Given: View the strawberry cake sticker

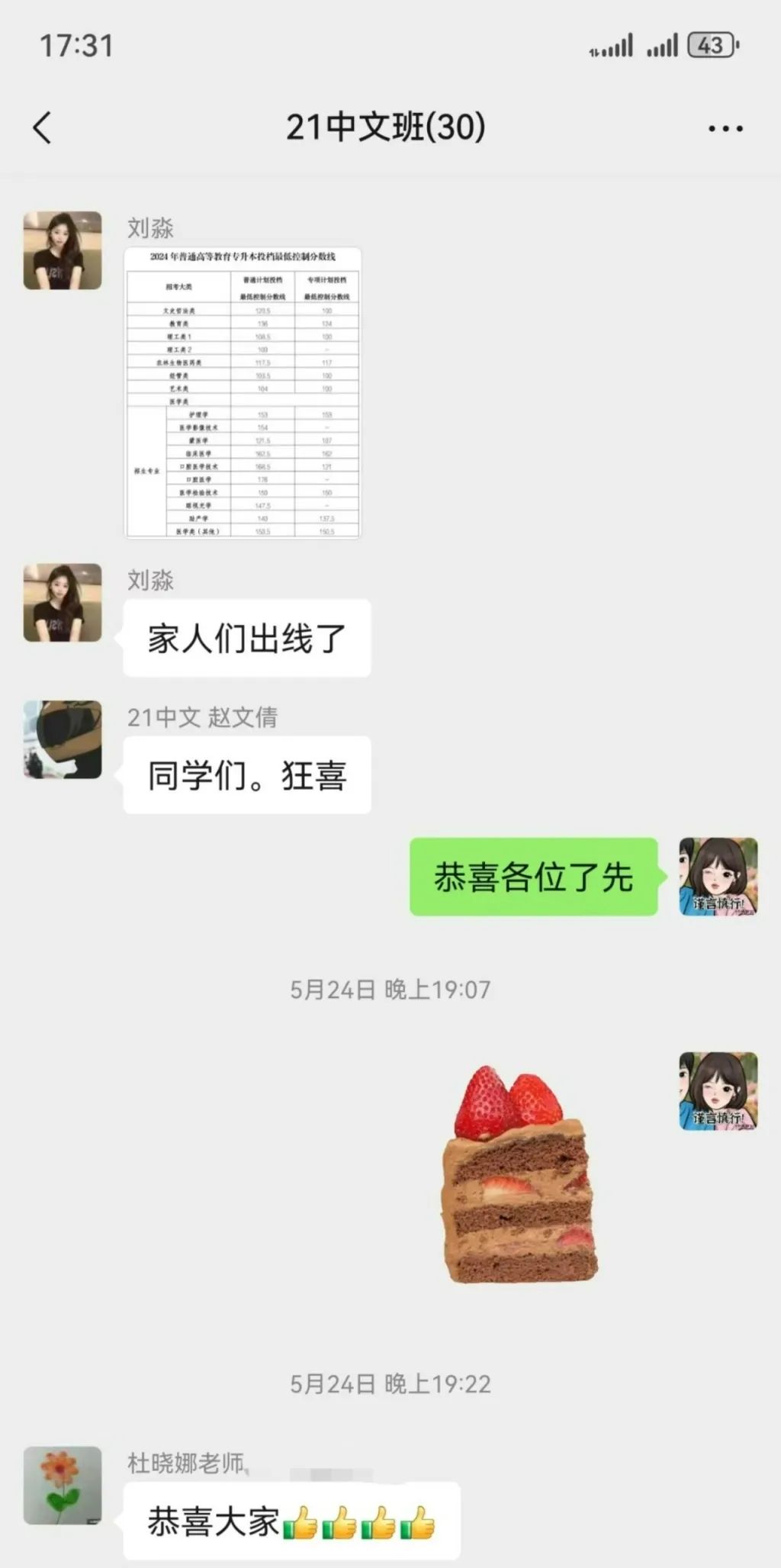Looking at the screenshot, I should pos(521,1174).
